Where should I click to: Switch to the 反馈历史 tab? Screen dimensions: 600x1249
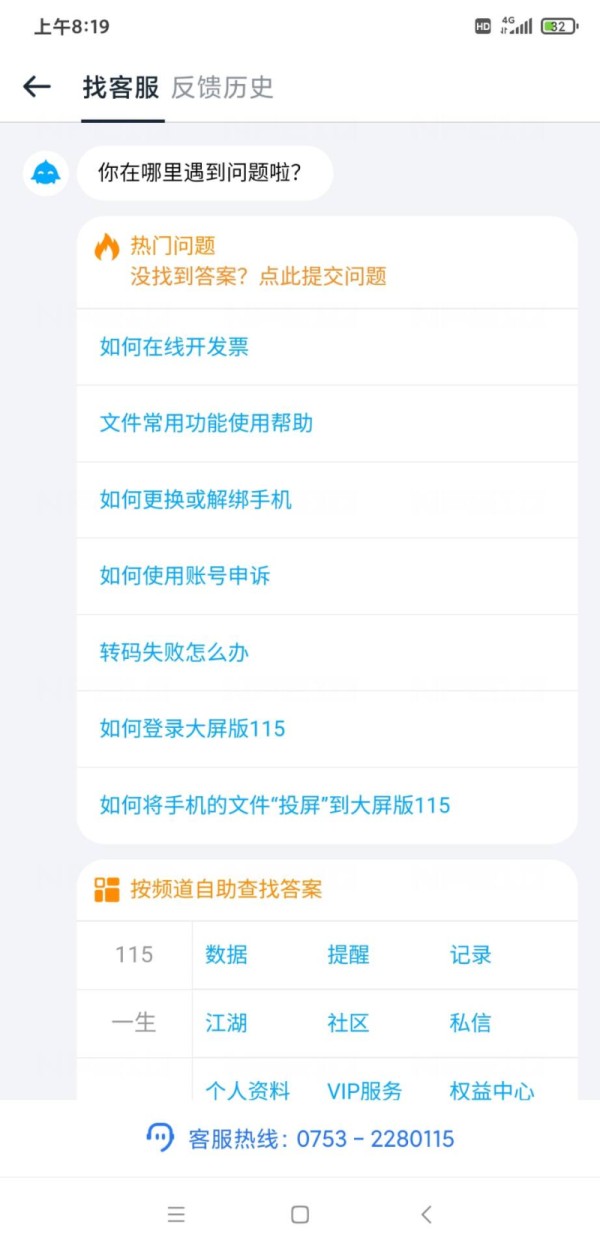pos(222,88)
